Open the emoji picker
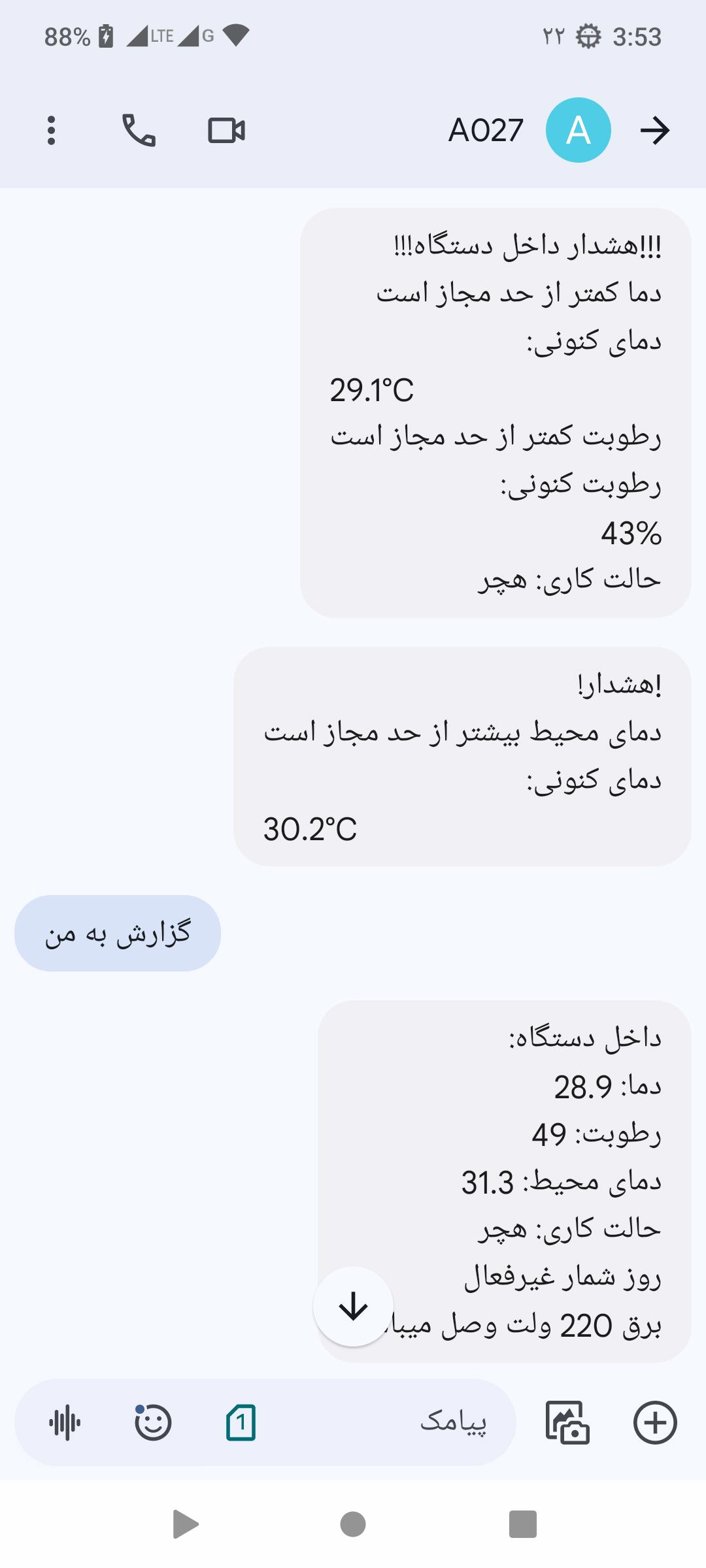This screenshot has height=1568, width=706. coord(153,1423)
